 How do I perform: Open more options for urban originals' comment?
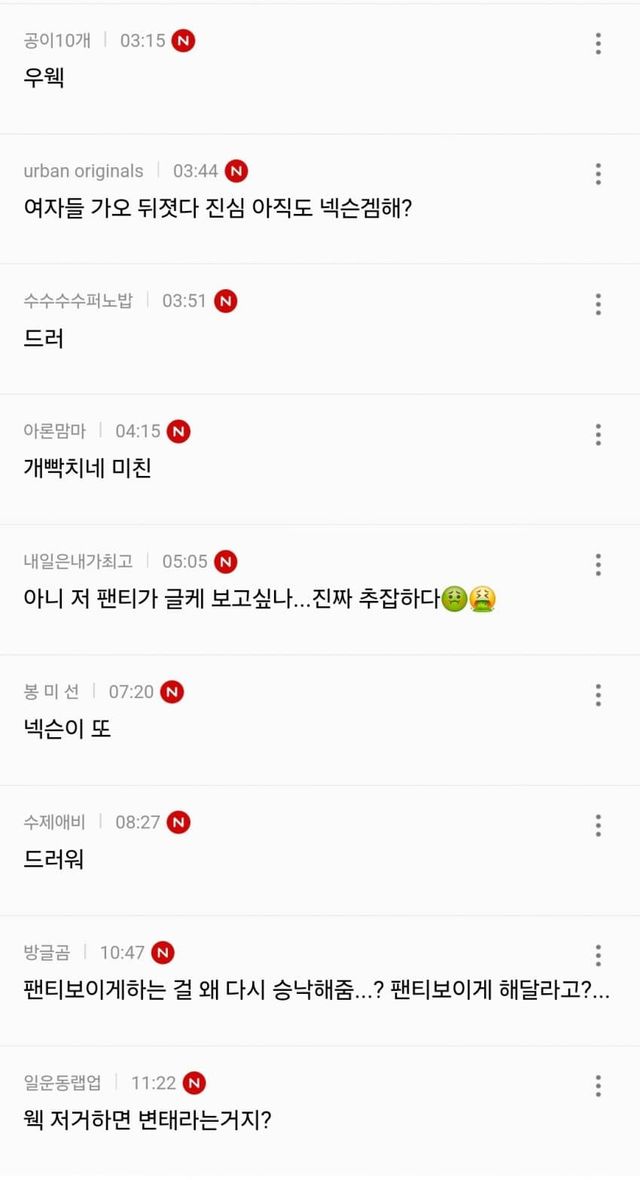pos(598,173)
